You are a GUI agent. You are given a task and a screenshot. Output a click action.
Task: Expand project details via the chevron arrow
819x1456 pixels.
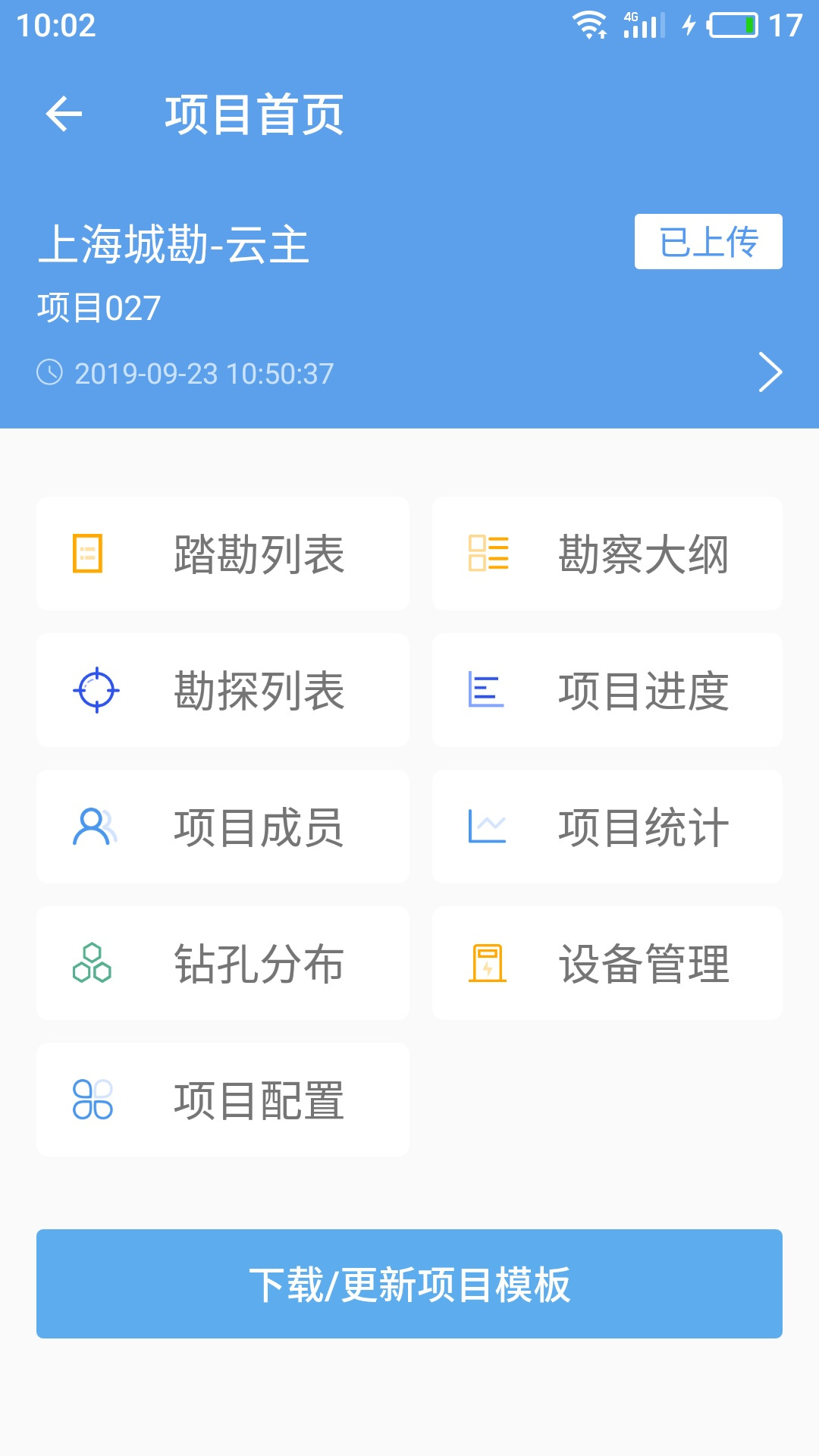coord(770,372)
